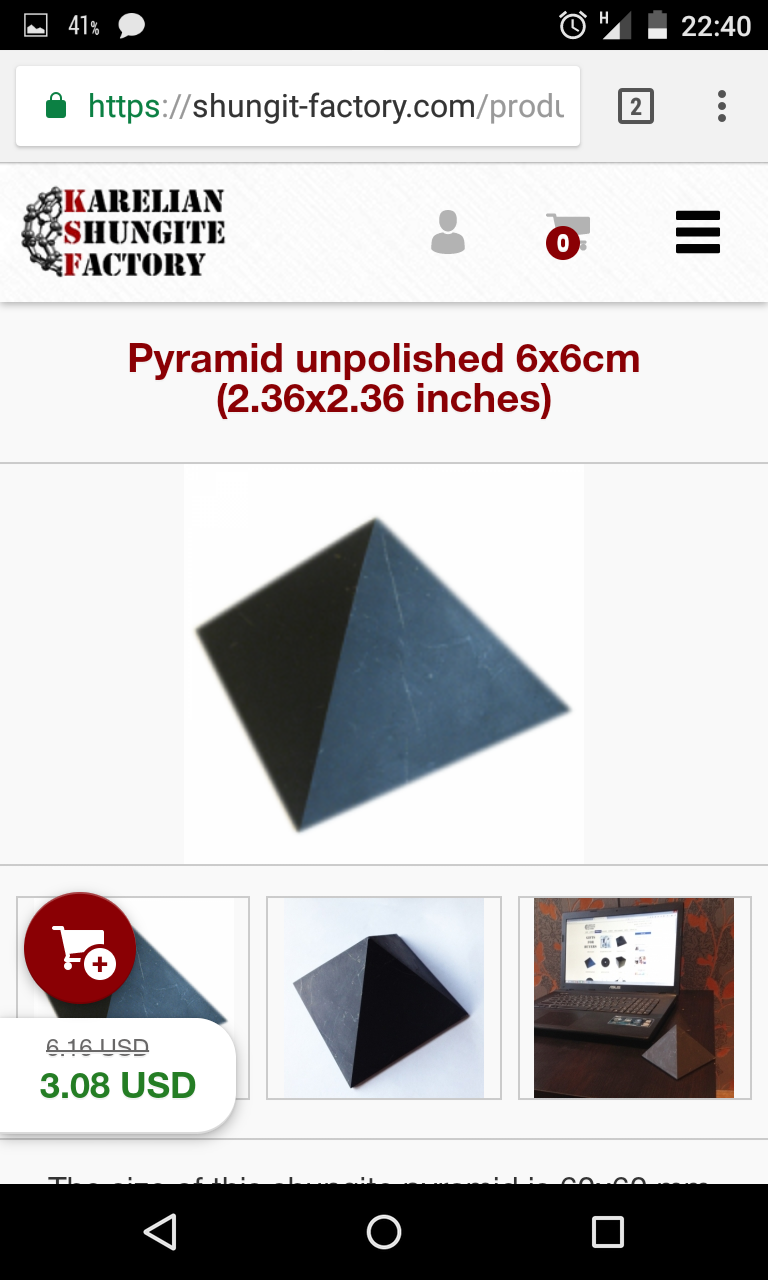
Task: Add the pyramid to the cart
Action: [80, 948]
